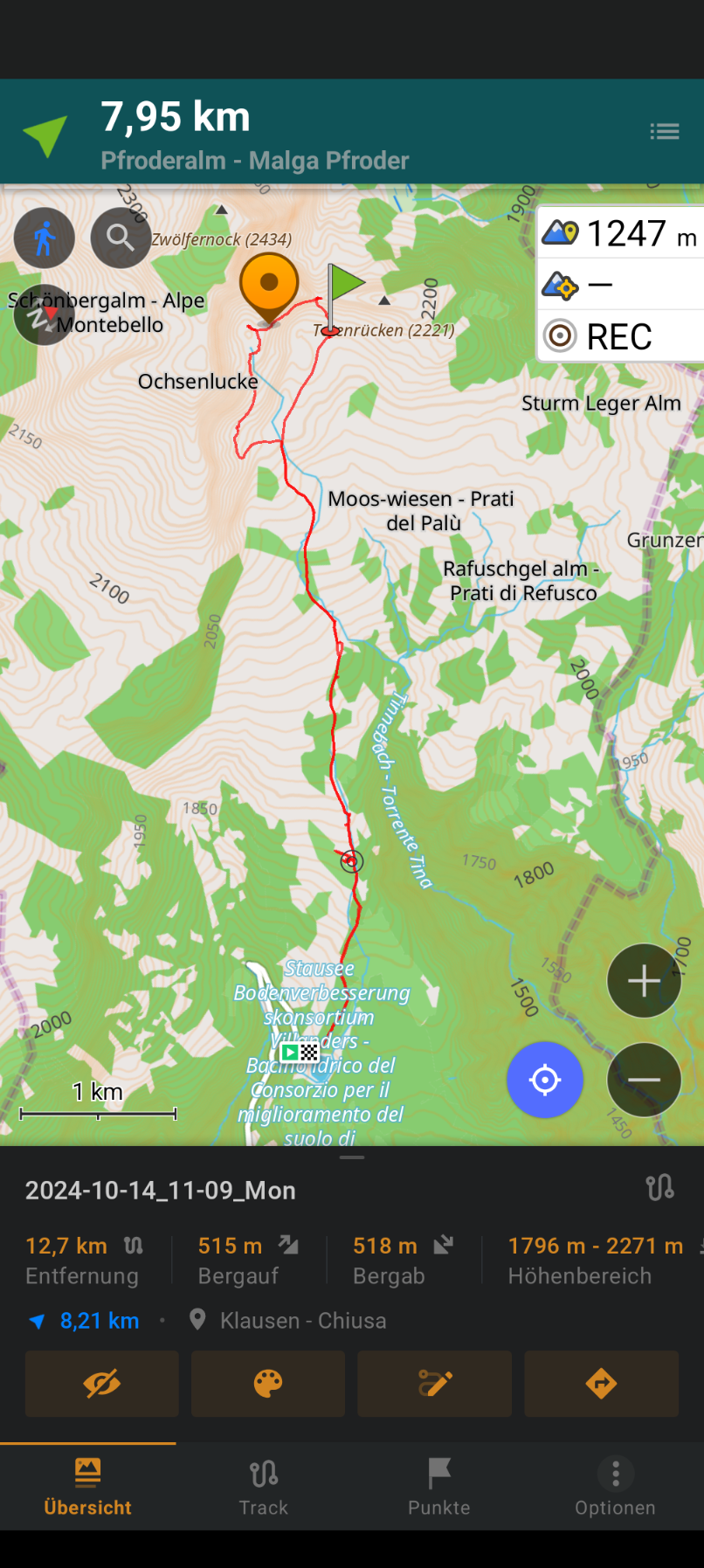This screenshot has height=1568, width=704.
Task: Change the pedestrian navigation profile
Action: 44,238
